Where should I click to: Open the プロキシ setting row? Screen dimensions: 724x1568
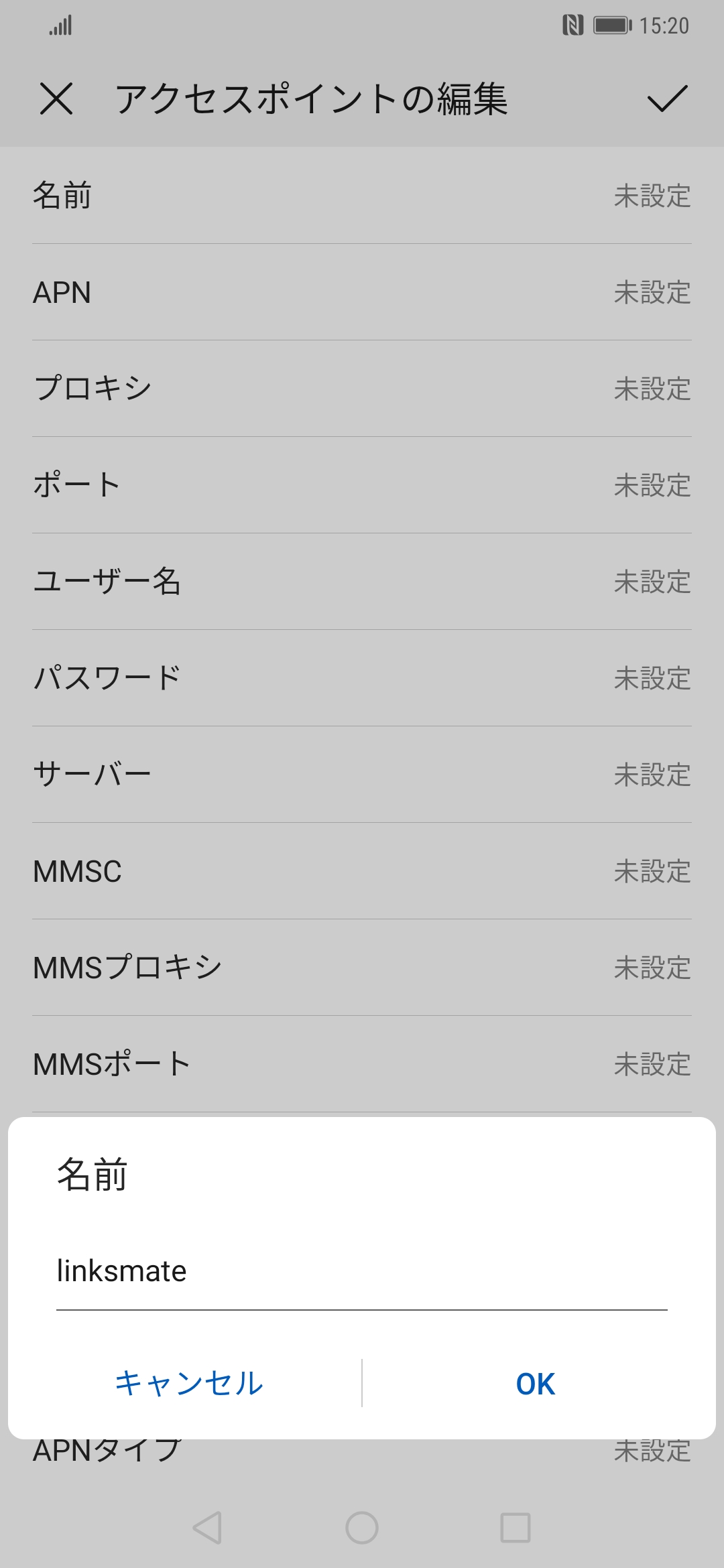(362, 389)
